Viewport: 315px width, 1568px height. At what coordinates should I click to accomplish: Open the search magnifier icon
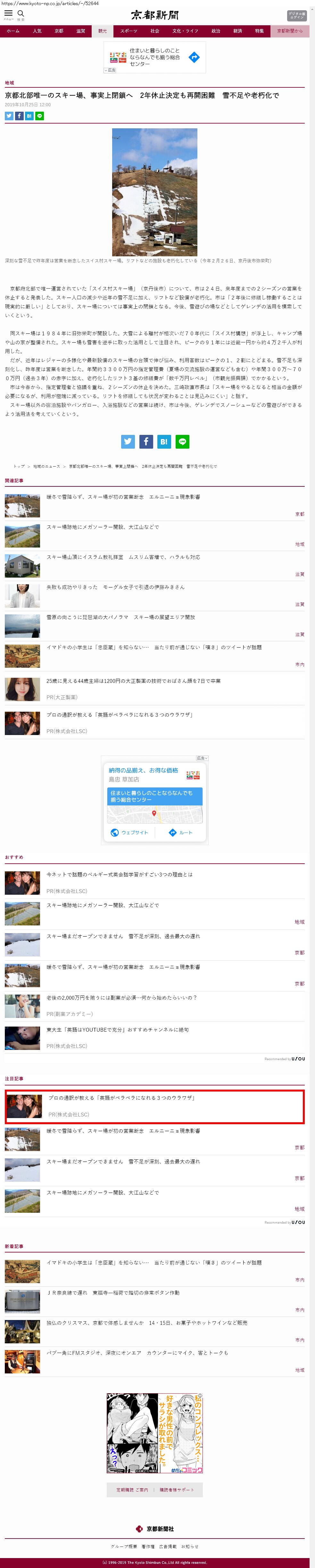[x=21, y=13]
